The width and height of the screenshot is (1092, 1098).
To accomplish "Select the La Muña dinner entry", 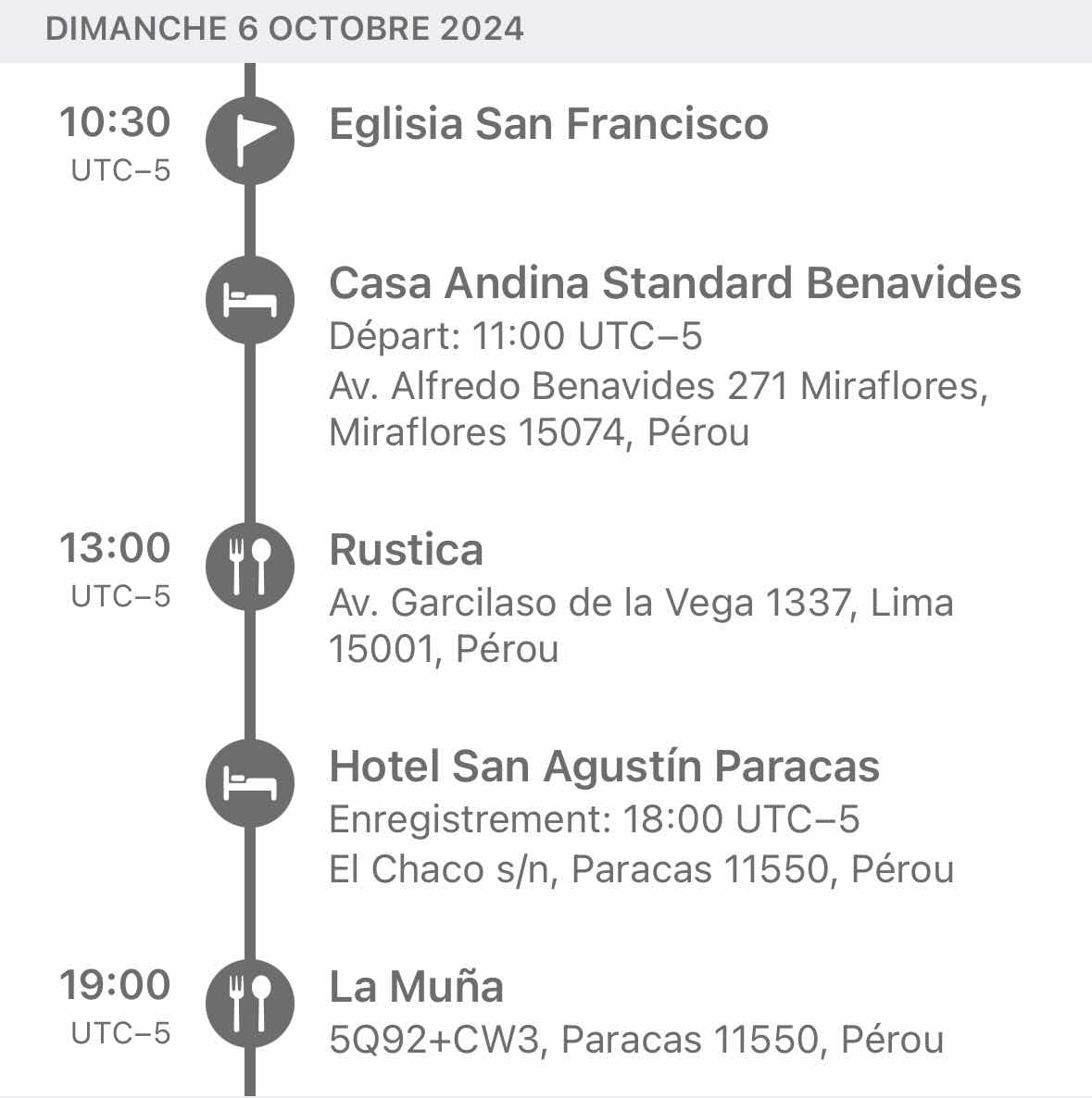I will 416,987.
